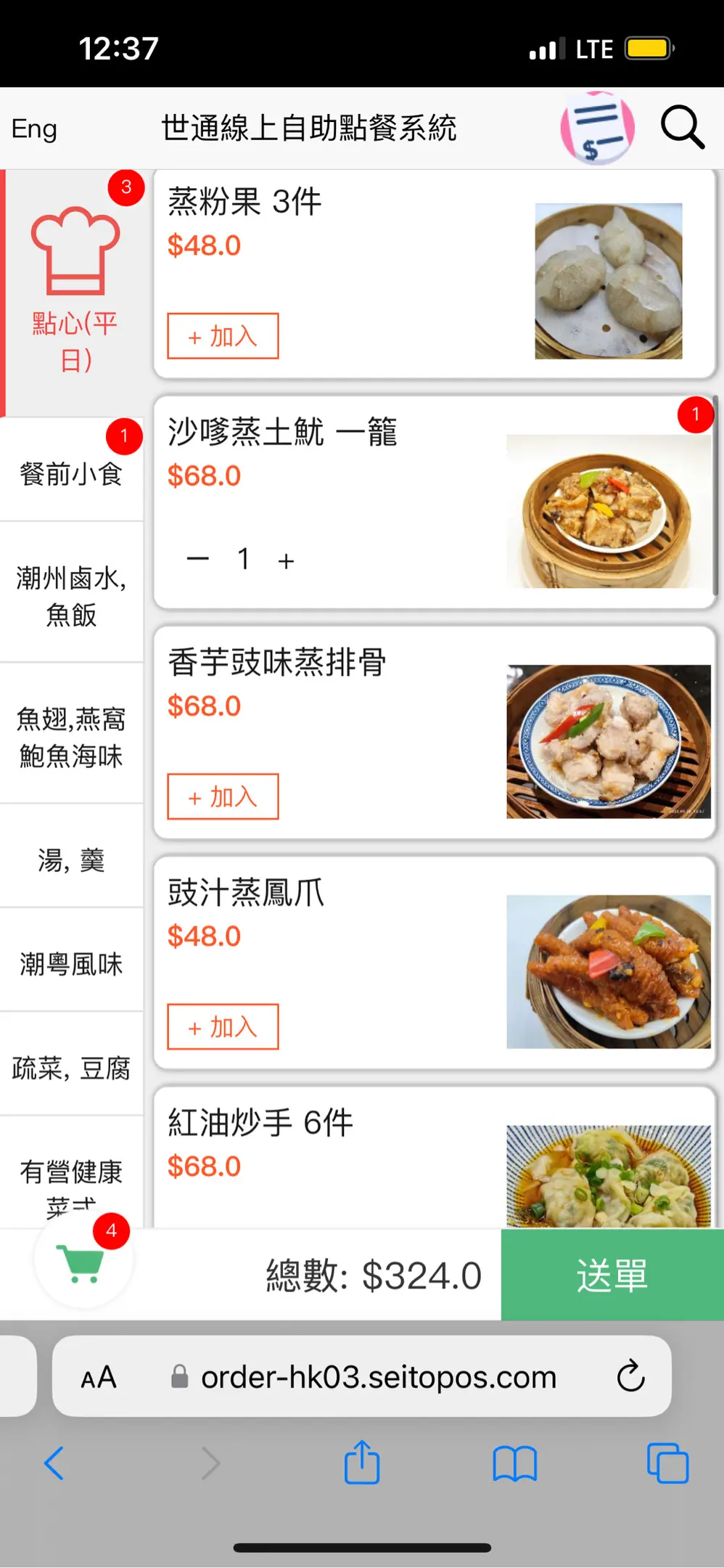Go back in Safari browser
This screenshot has height=1568, width=724.
(54, 1463)
